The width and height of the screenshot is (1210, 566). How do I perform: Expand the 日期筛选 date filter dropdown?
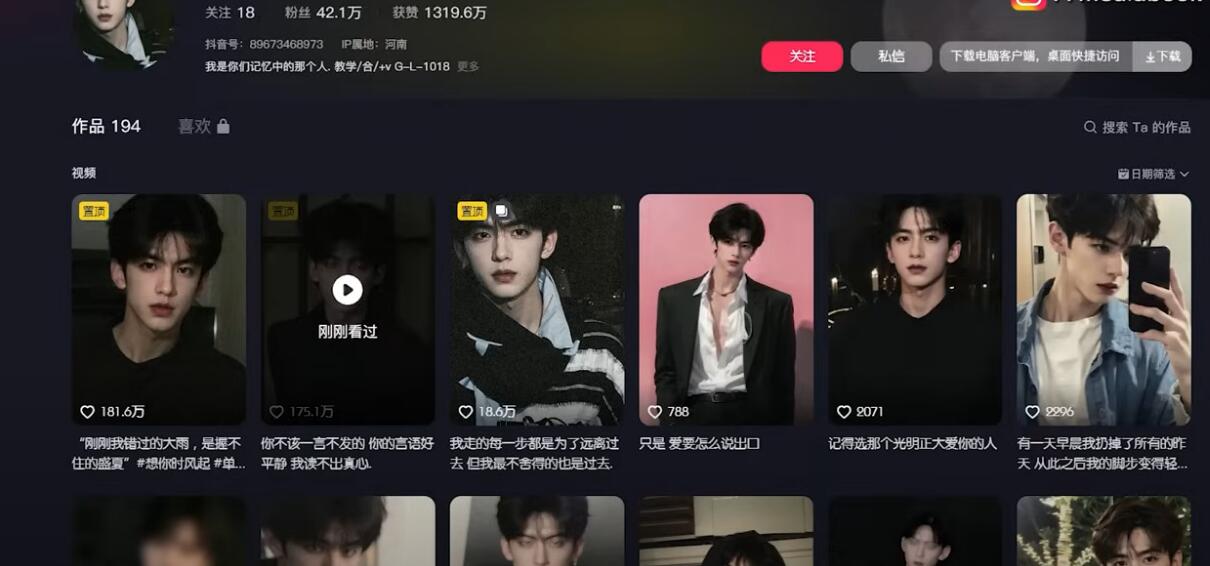pos(1153,174)
